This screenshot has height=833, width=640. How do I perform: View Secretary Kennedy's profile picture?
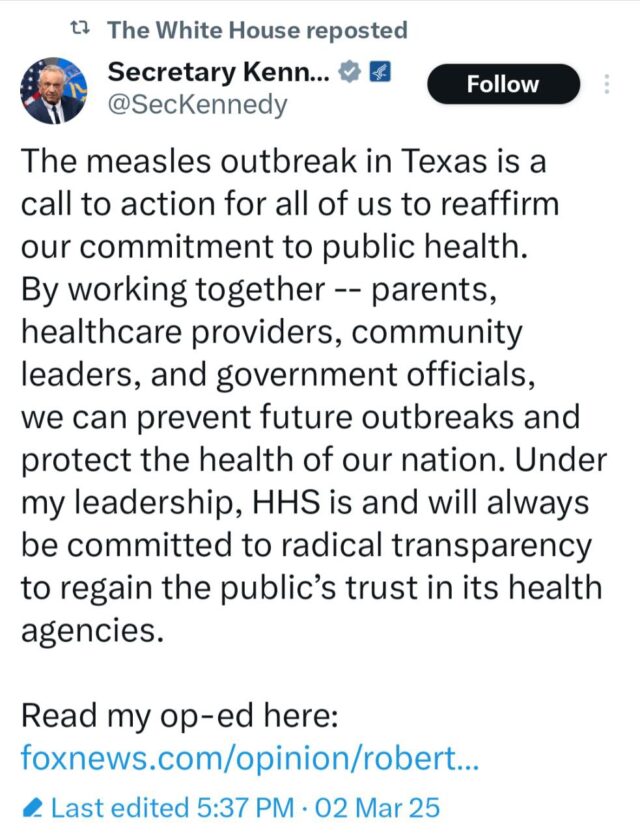point(54,91)
